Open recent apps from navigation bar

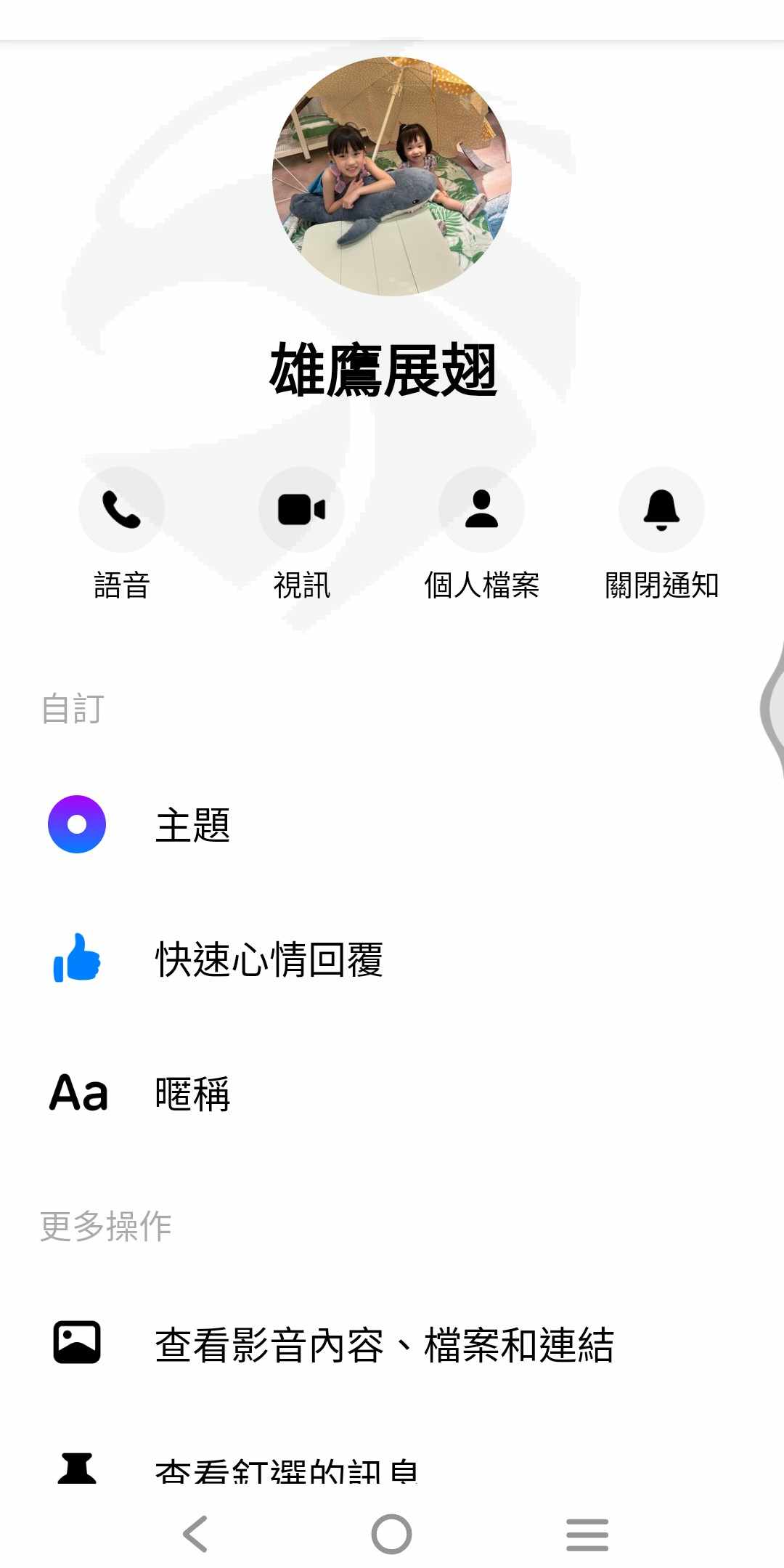587,1534
